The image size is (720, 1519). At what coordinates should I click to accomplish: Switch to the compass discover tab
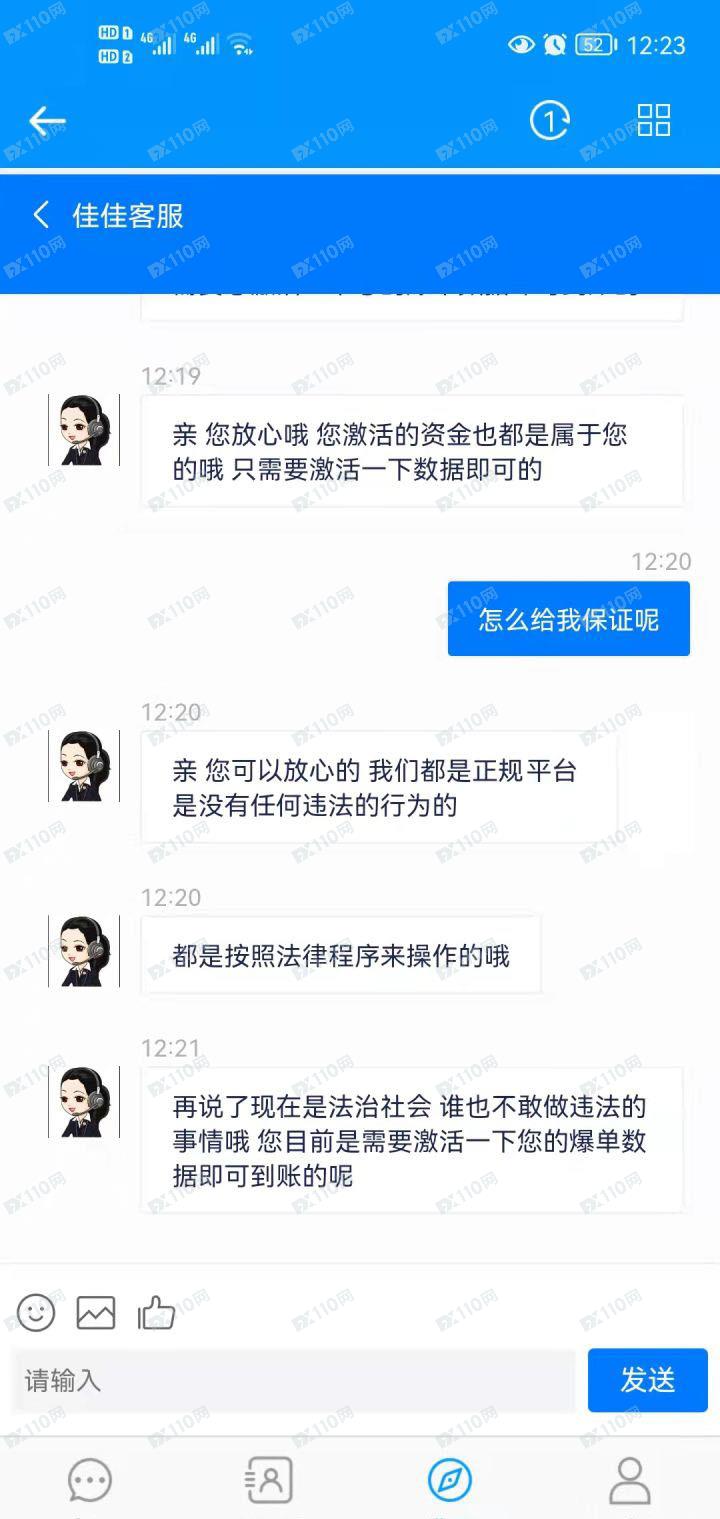[x=449, y=1480]
